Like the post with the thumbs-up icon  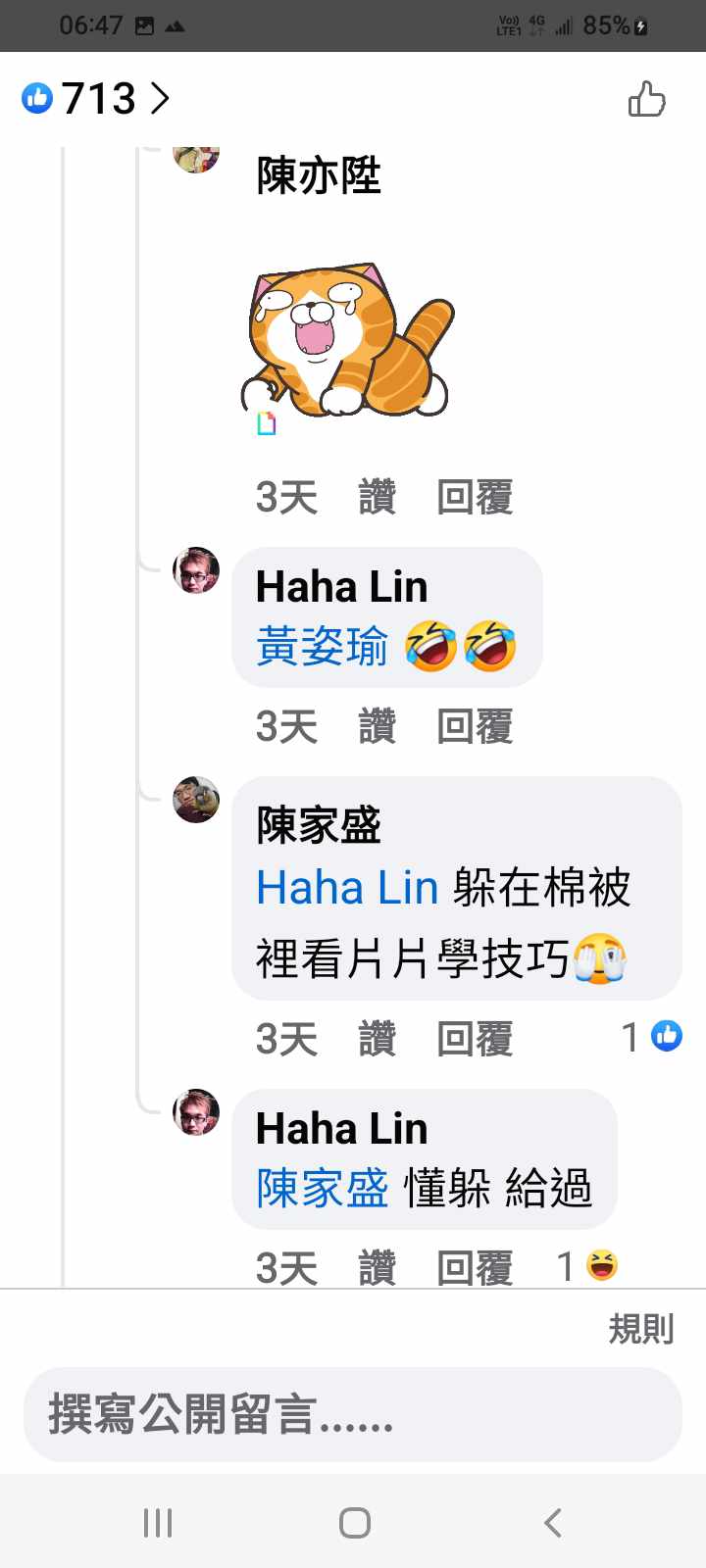point(646,99)
